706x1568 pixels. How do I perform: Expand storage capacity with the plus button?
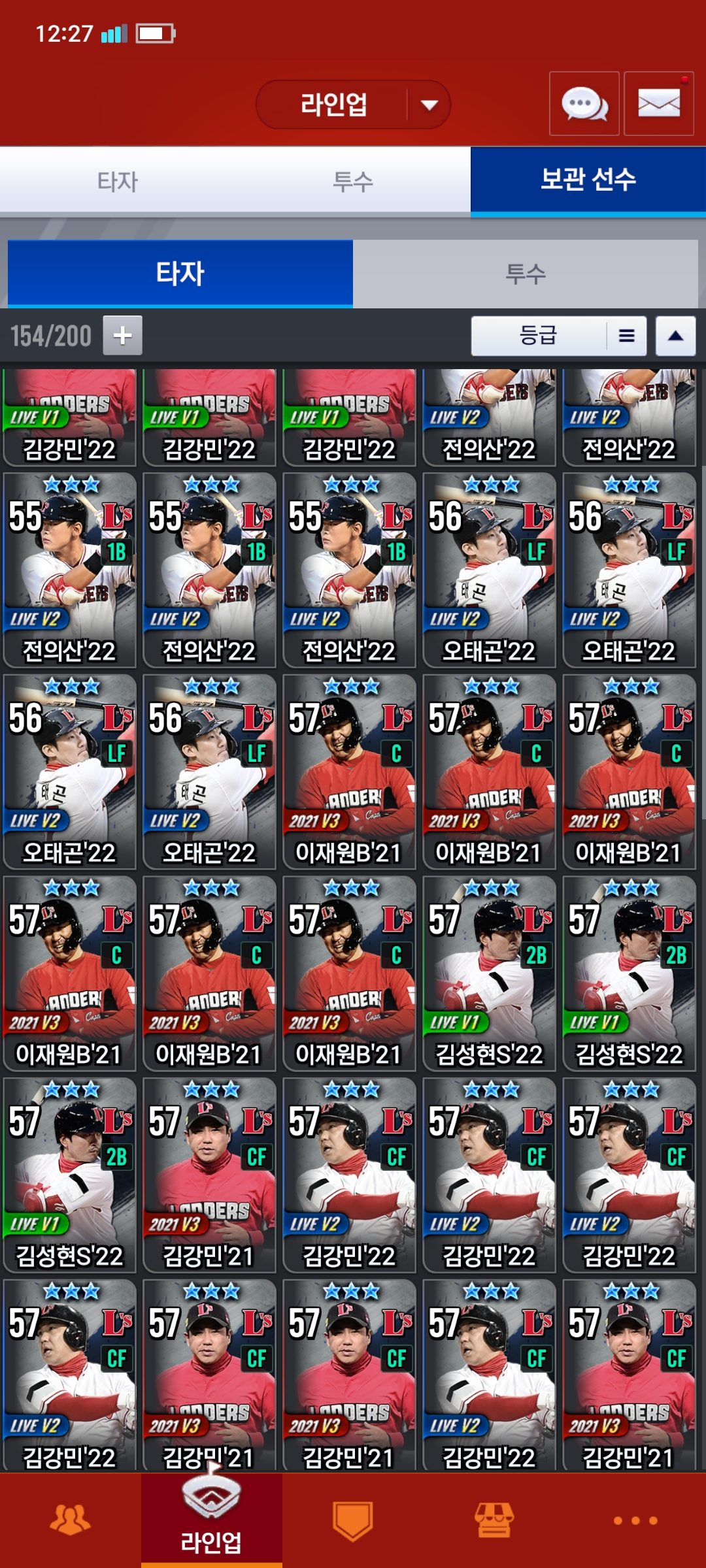click(122, 336)
